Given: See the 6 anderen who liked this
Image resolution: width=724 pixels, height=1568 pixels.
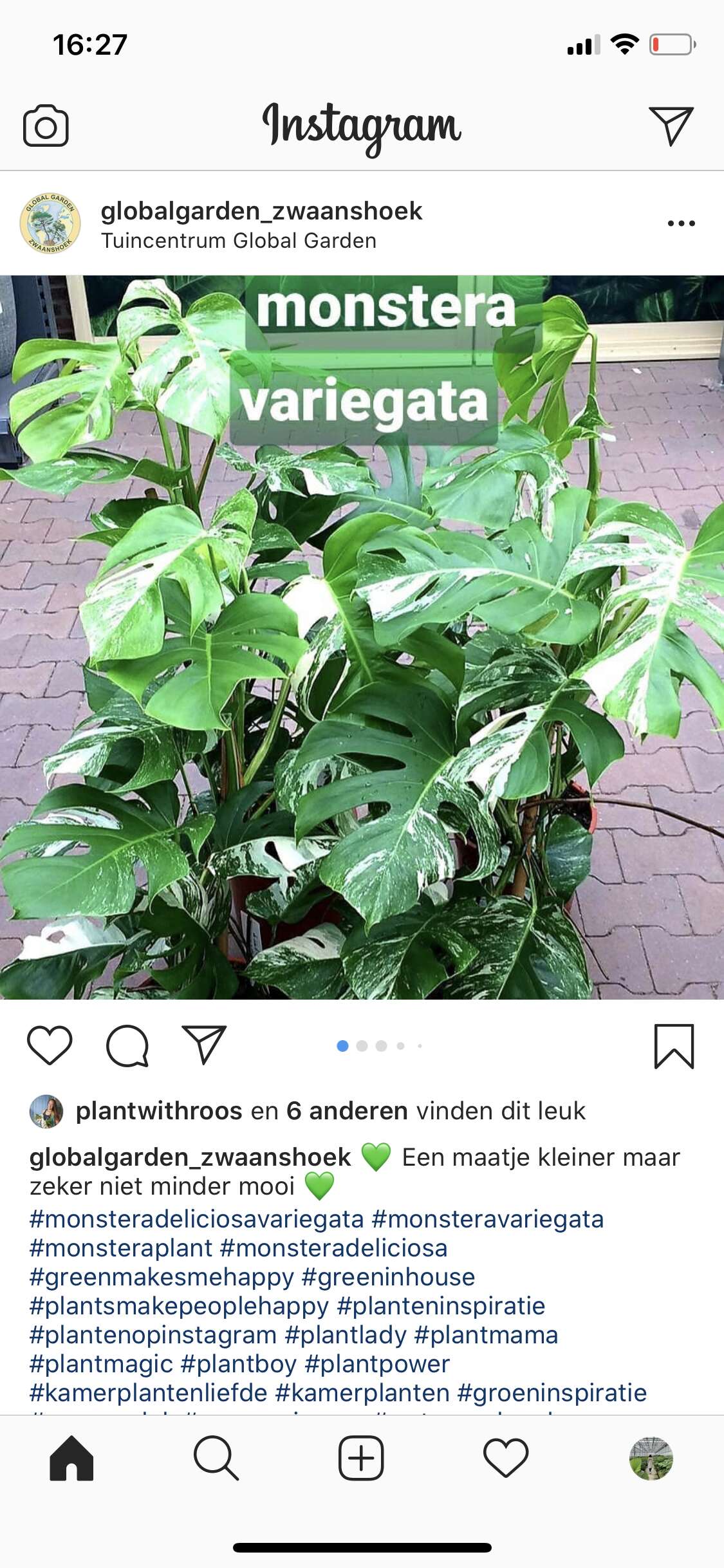Looking at the screenshot, I should (x=347, y=1111).
